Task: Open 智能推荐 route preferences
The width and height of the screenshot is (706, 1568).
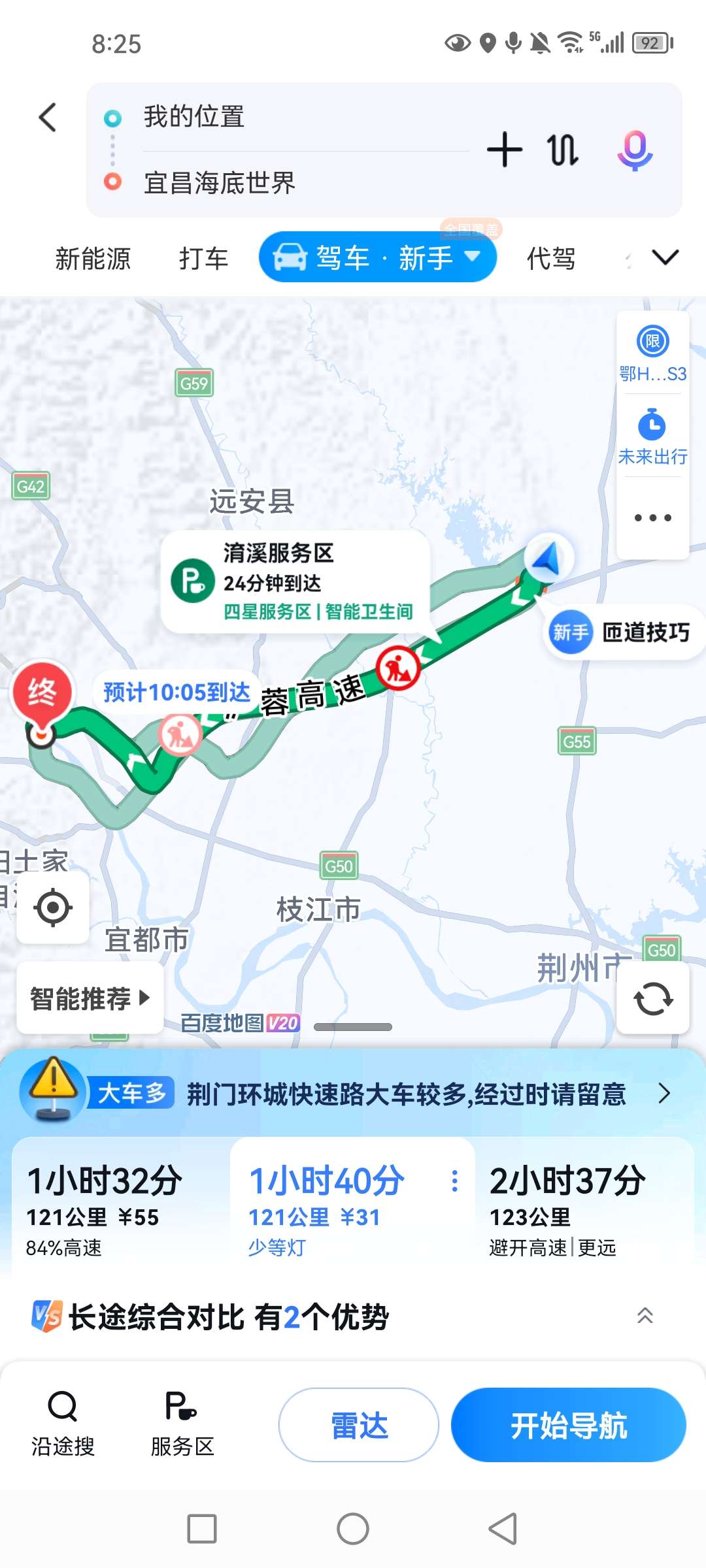Action: tap(90, 998)
